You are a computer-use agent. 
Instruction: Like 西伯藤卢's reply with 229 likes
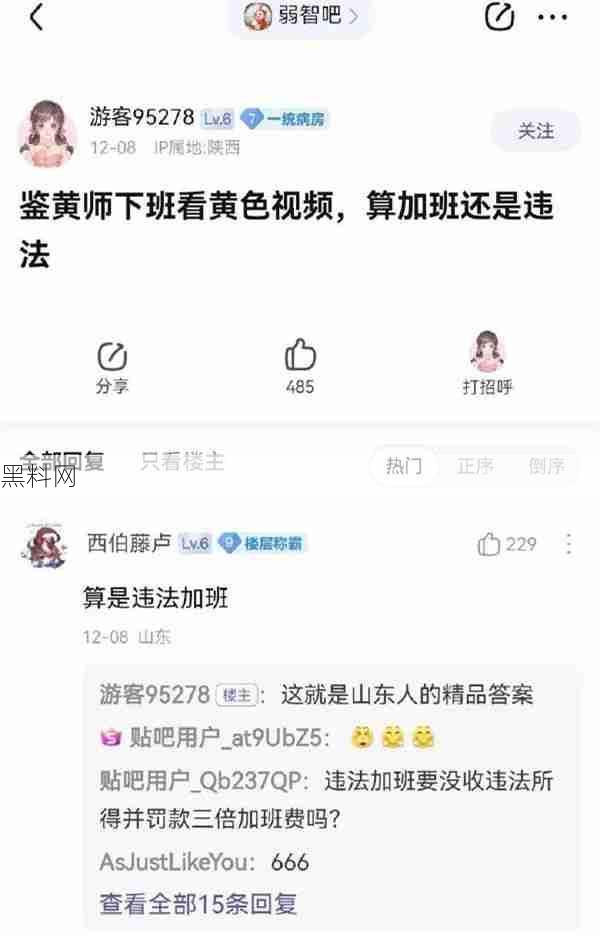pos(506,544)
